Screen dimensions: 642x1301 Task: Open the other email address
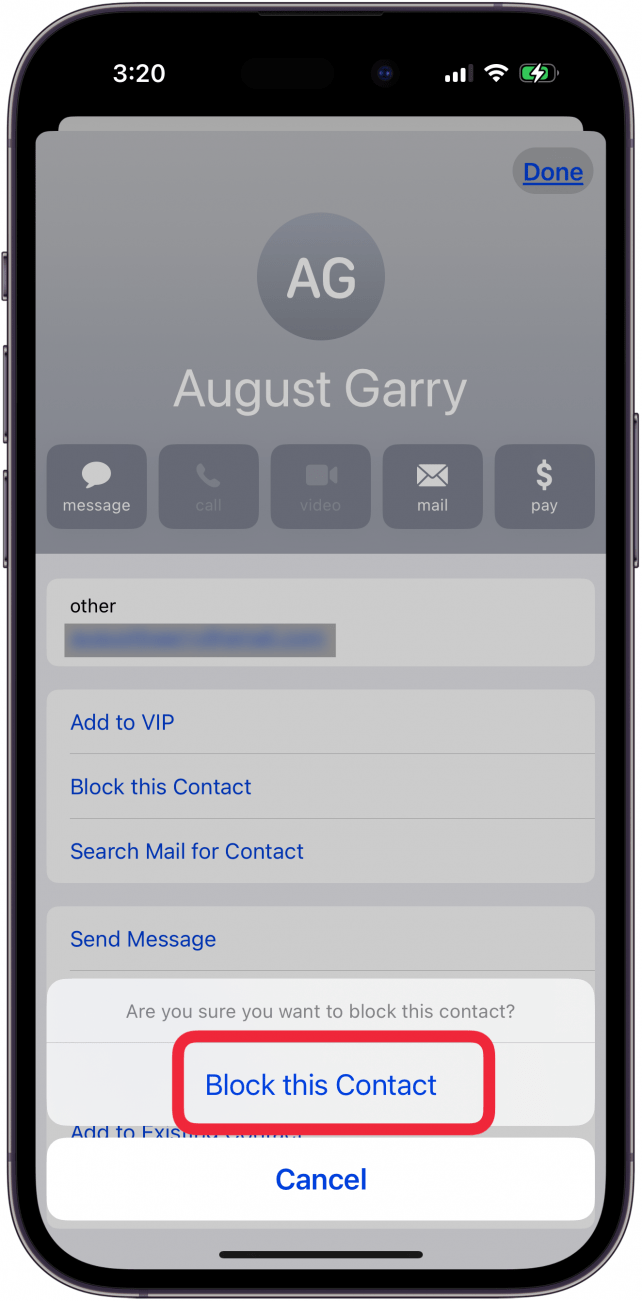click(x=200, y=640)
